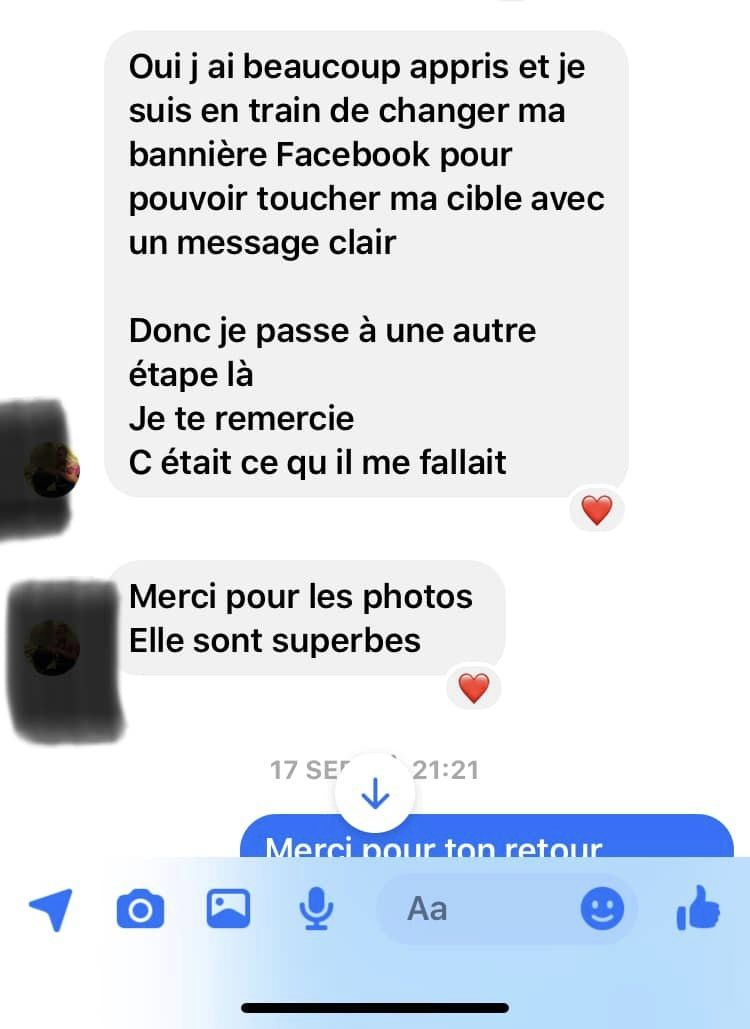Open the camera to take a photo

click(x=140, y=910)
